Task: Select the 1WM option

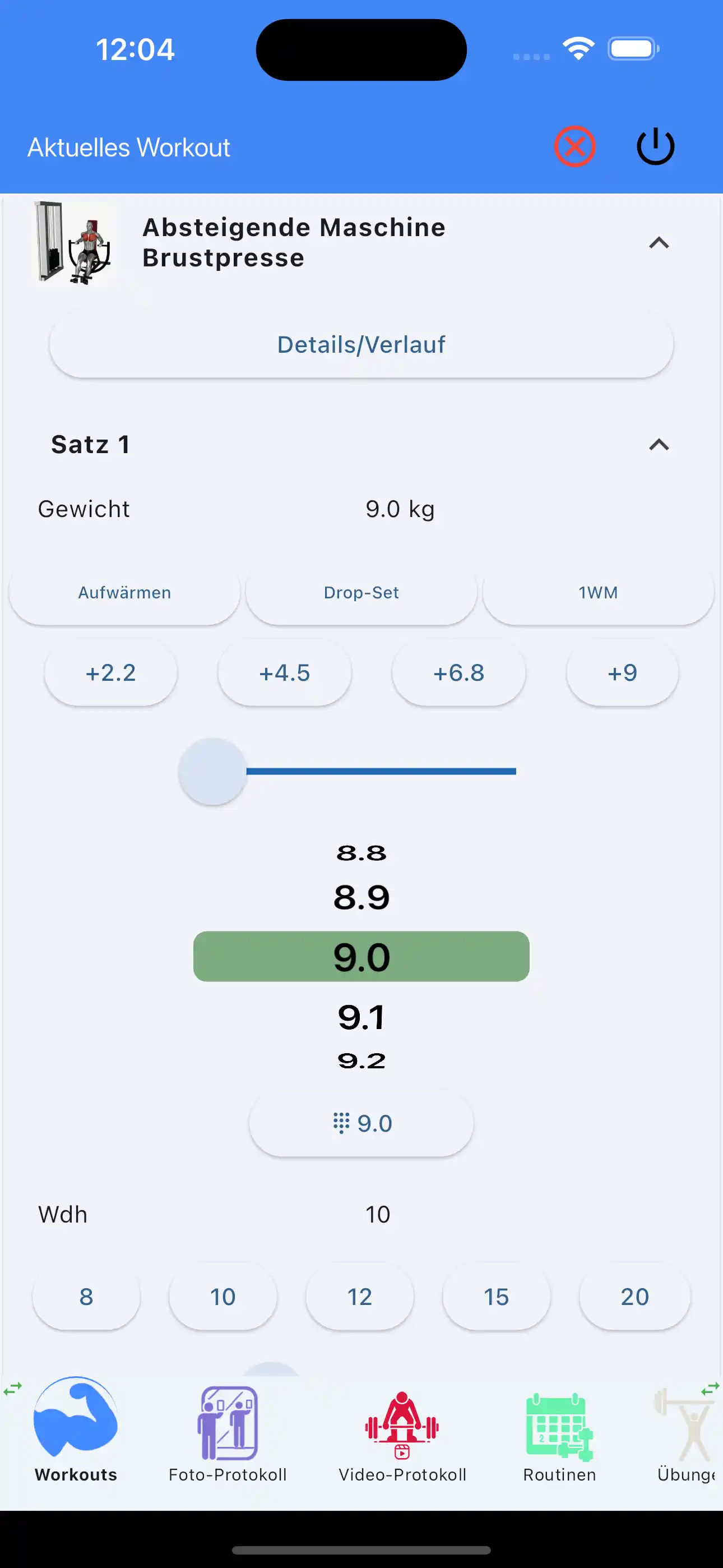Action: (x=597, y=592)
